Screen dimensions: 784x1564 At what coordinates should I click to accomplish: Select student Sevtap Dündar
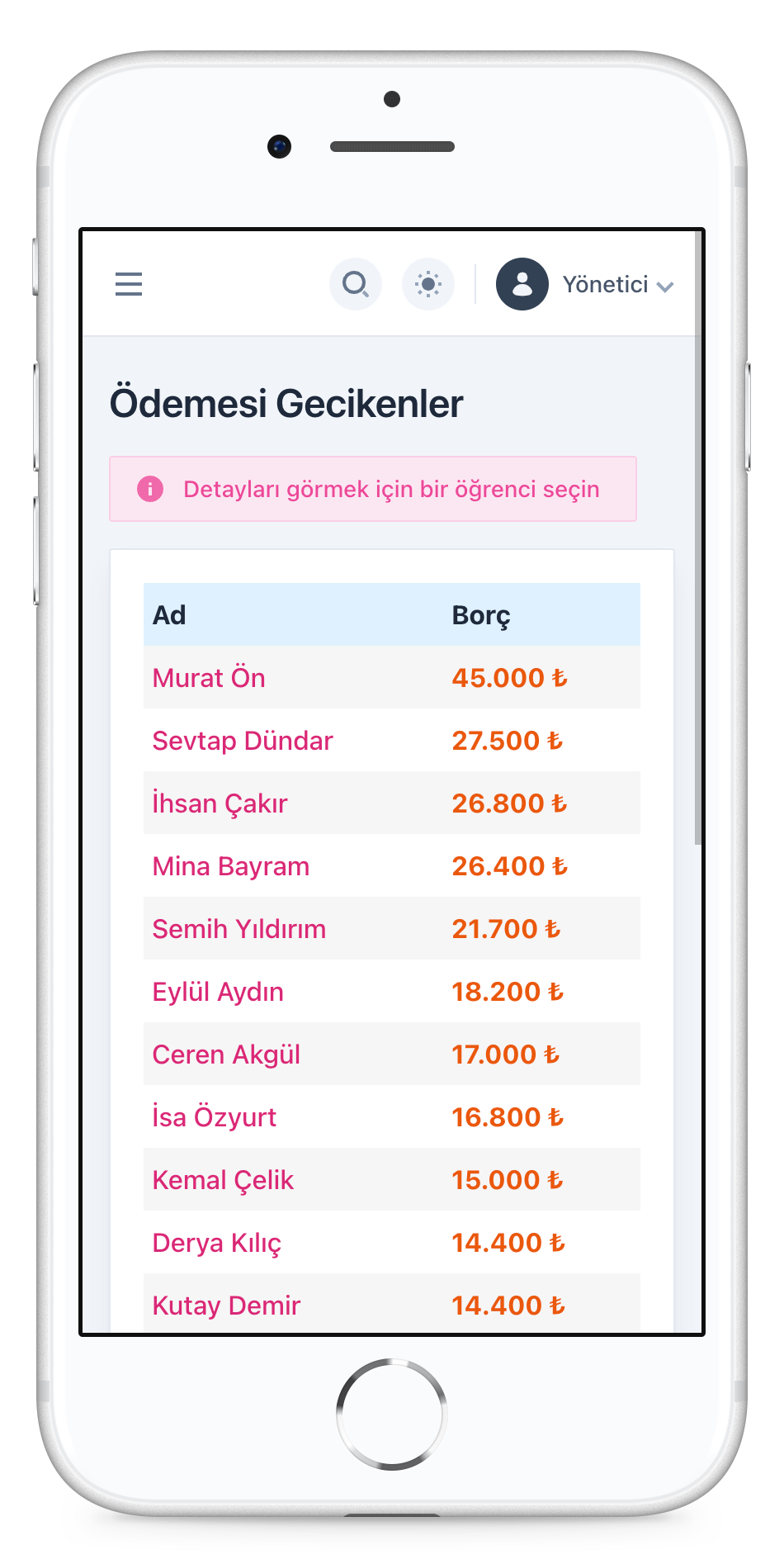tap(243, 741)
